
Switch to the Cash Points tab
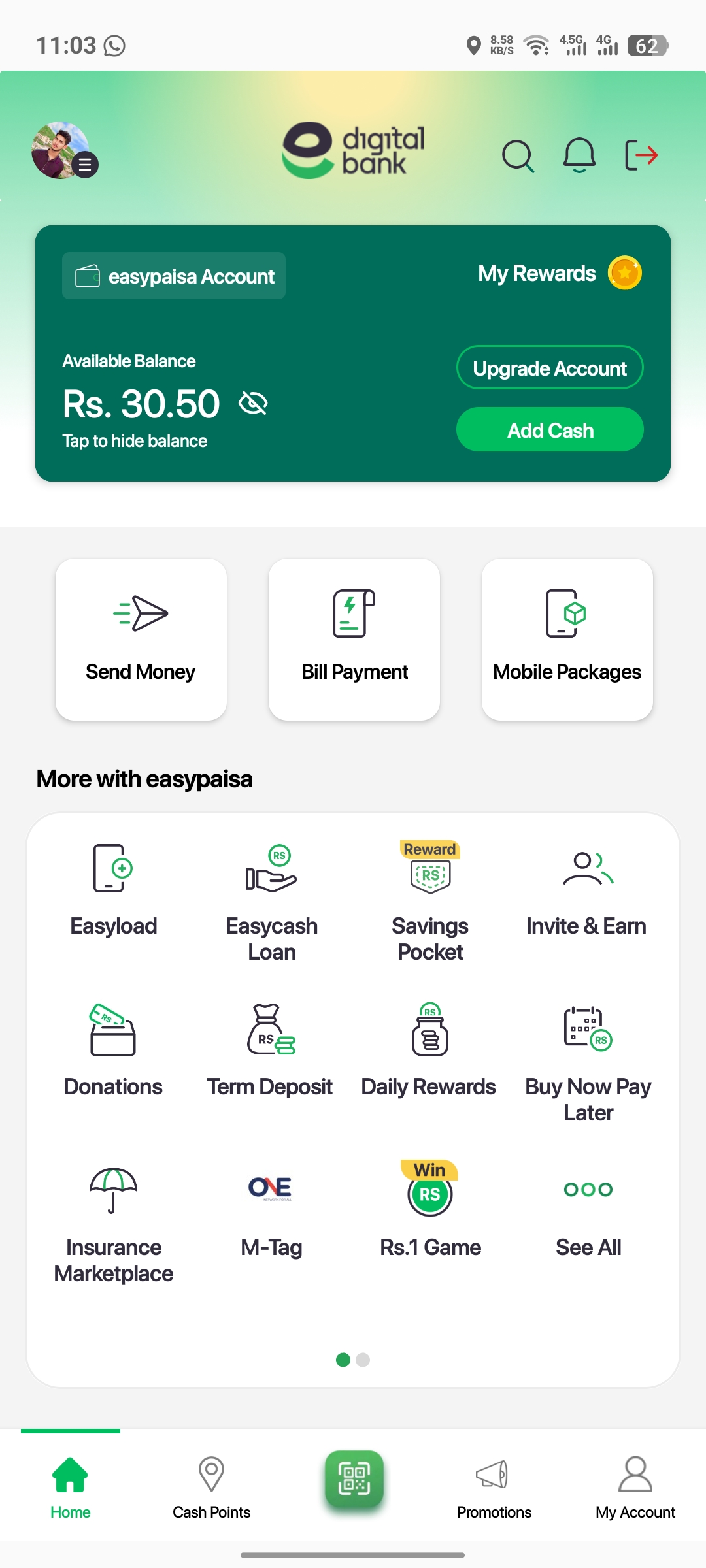[212, 1486]
